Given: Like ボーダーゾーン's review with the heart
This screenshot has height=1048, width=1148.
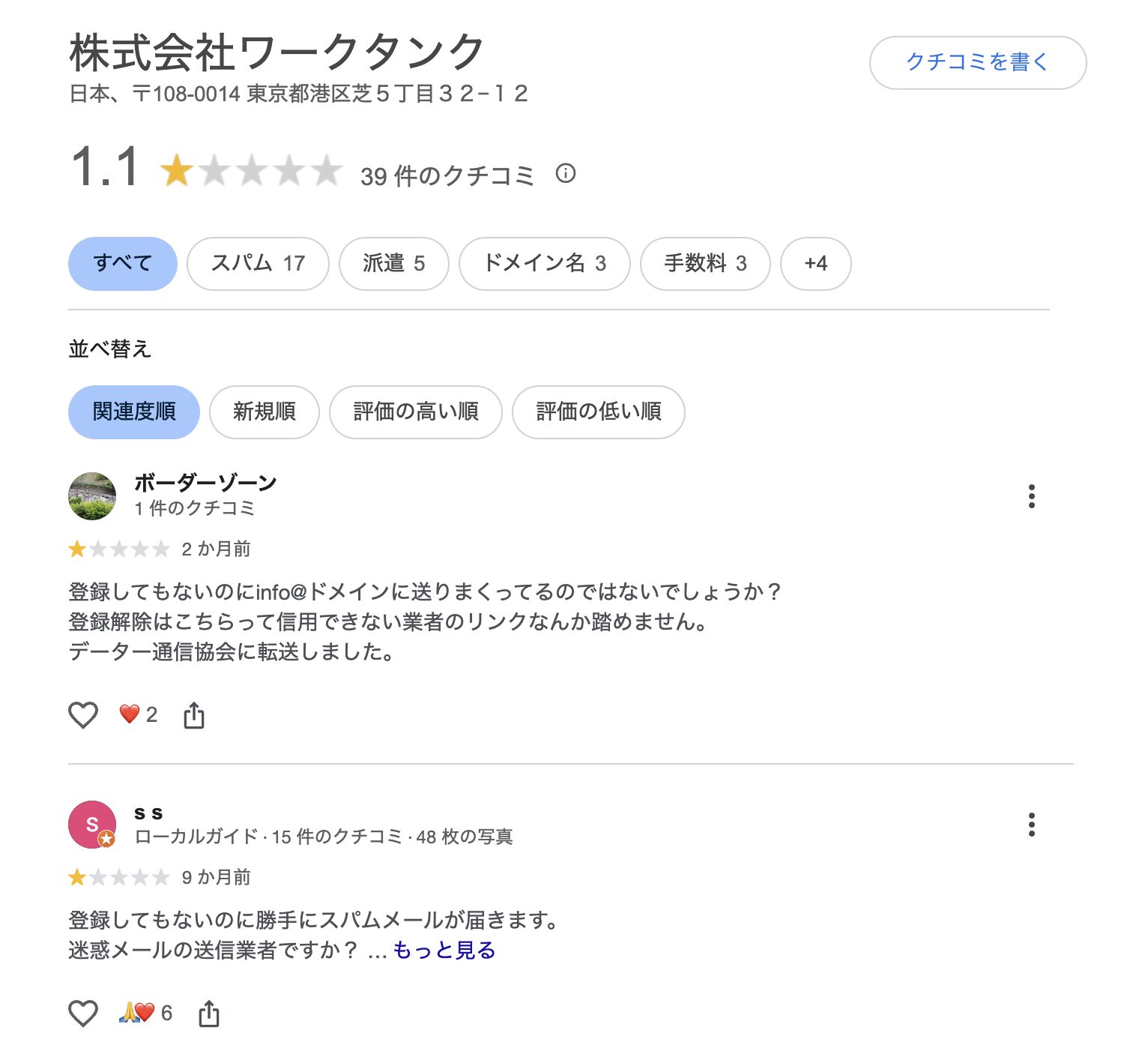Looking at the screenshot, I should click(x=83, y=715).
